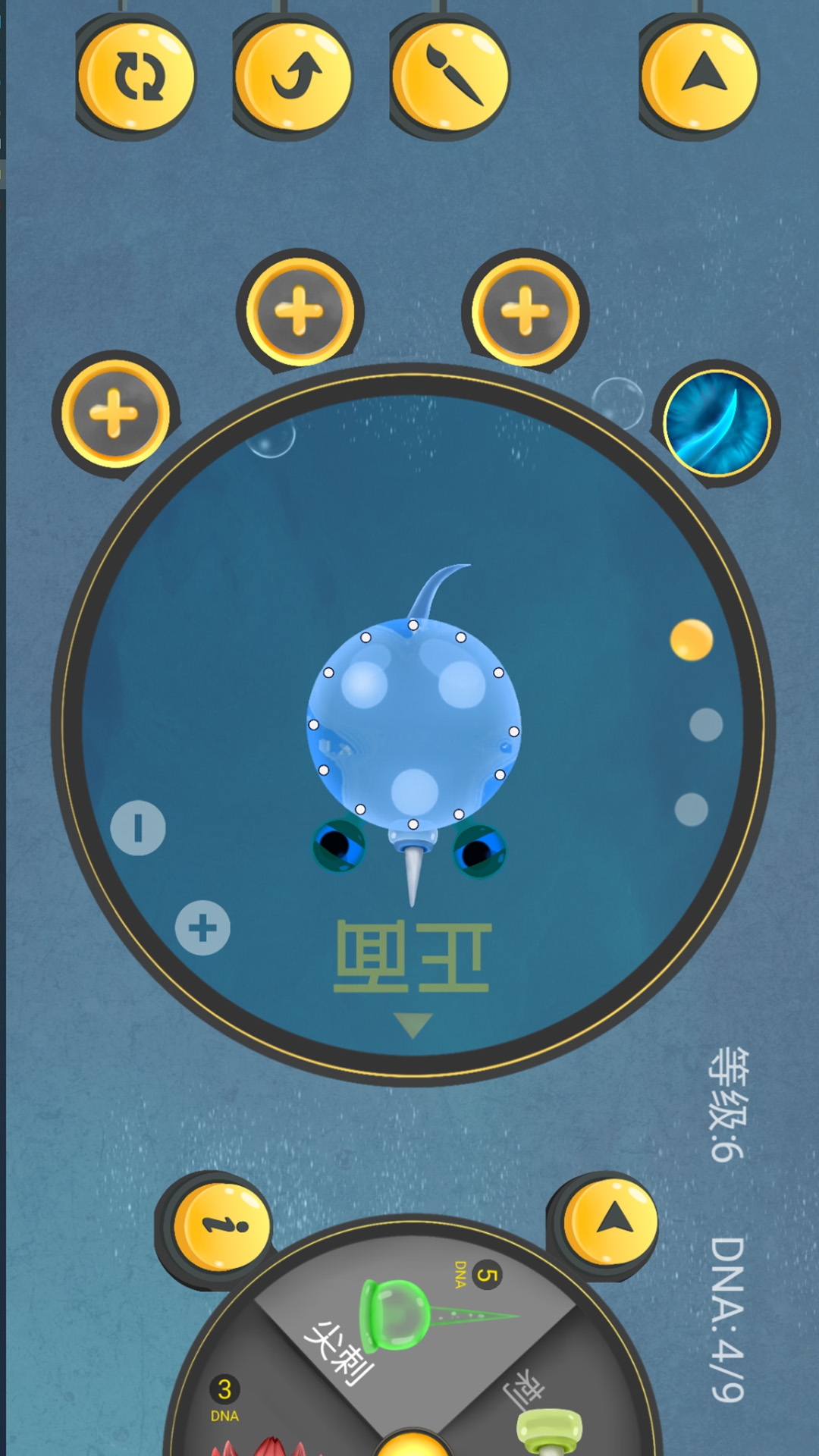Open the info button beside the parts wheel

click(x=221, y=1225)
